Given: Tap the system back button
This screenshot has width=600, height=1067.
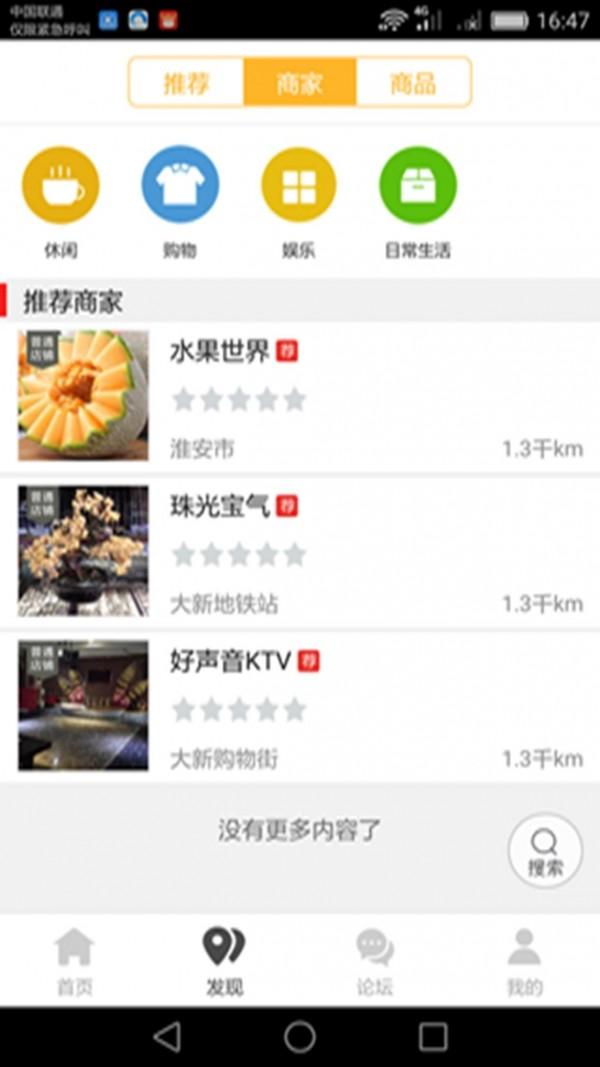Looking at the screenshot, I should pos(168,1037).
